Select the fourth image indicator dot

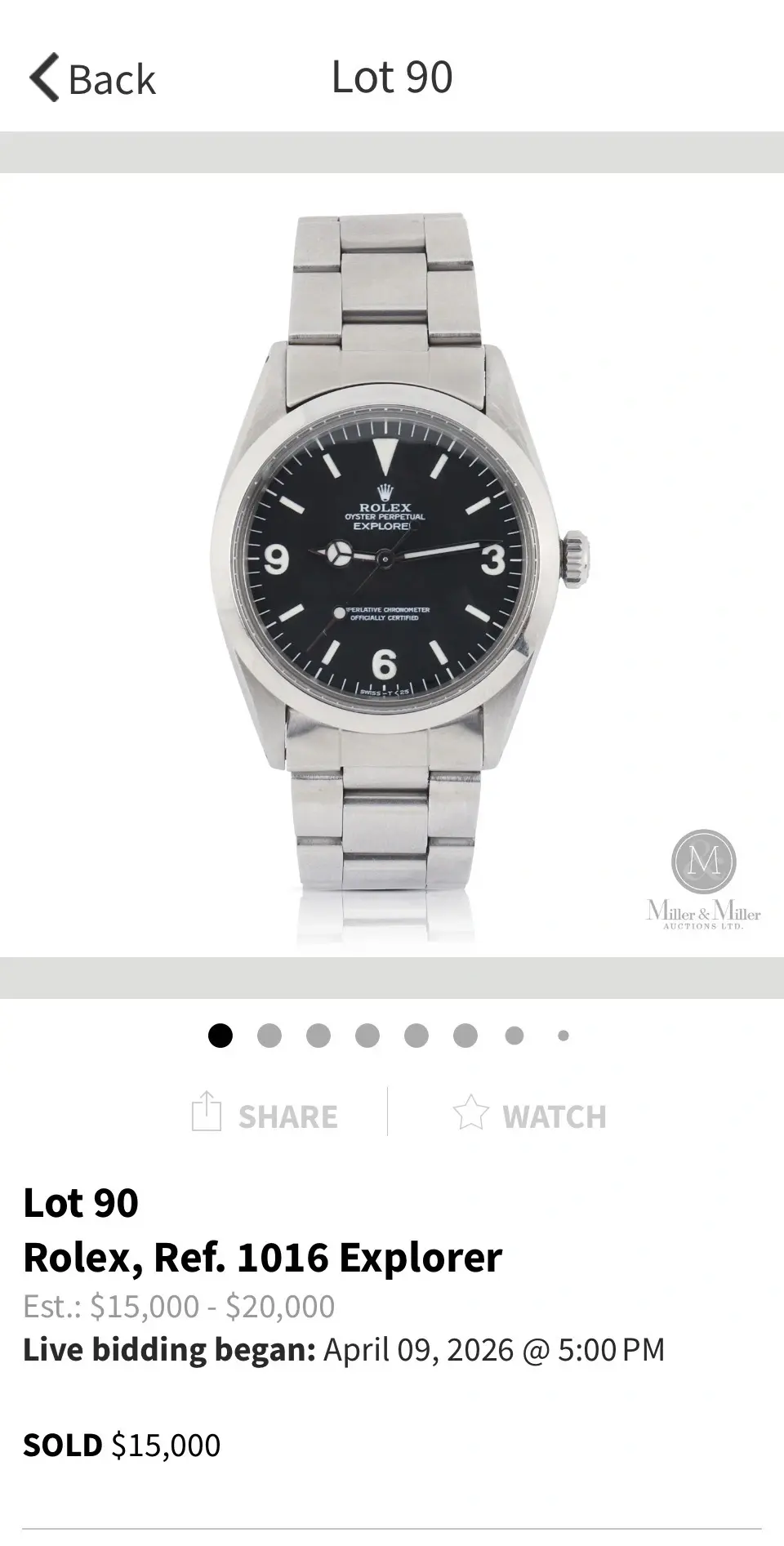pyautogui.click(x=367, y=1036)
